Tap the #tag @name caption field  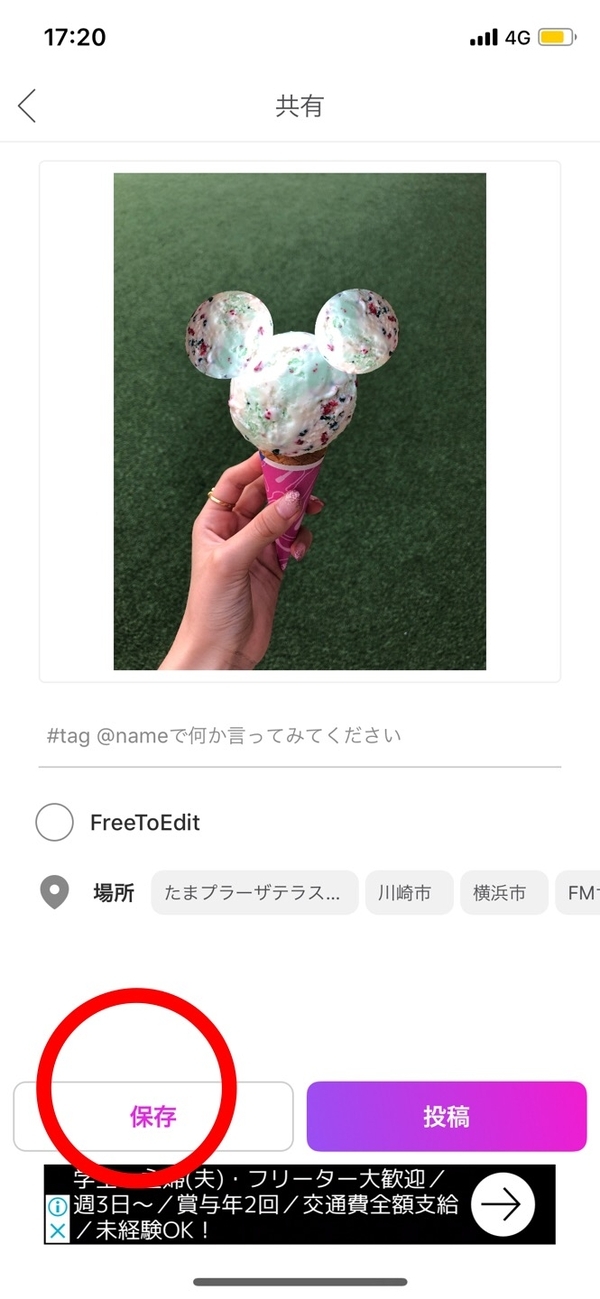[298, 737]
